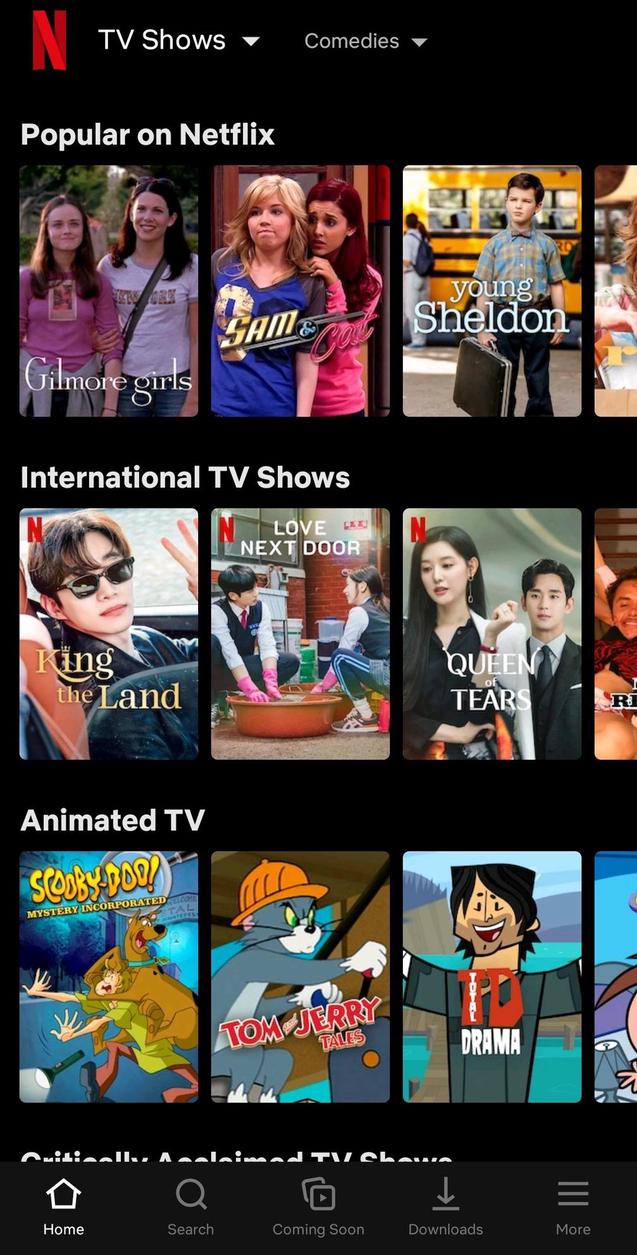Open Sam & Cat

click(x=300, y=291)
